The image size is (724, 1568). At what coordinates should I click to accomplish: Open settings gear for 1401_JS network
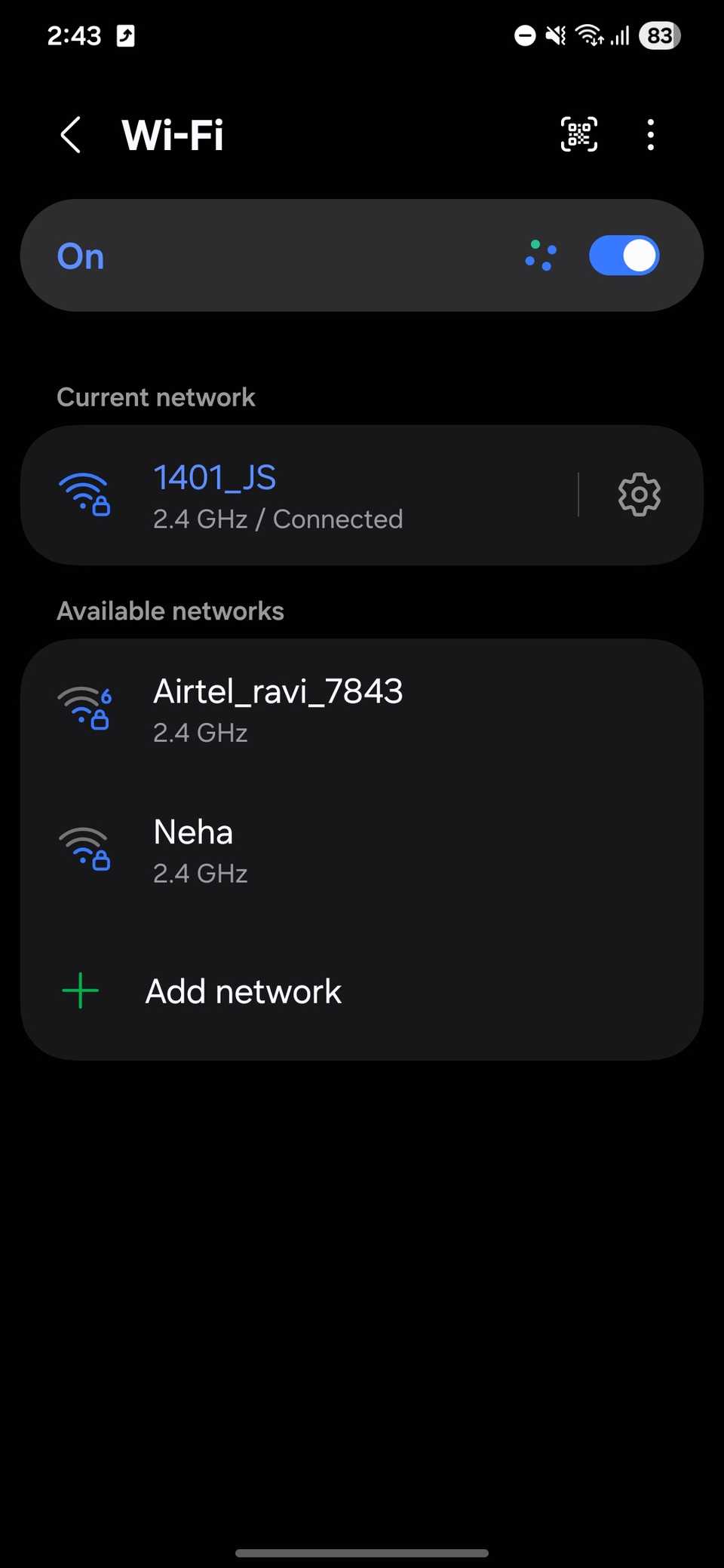tap(638, 494)
